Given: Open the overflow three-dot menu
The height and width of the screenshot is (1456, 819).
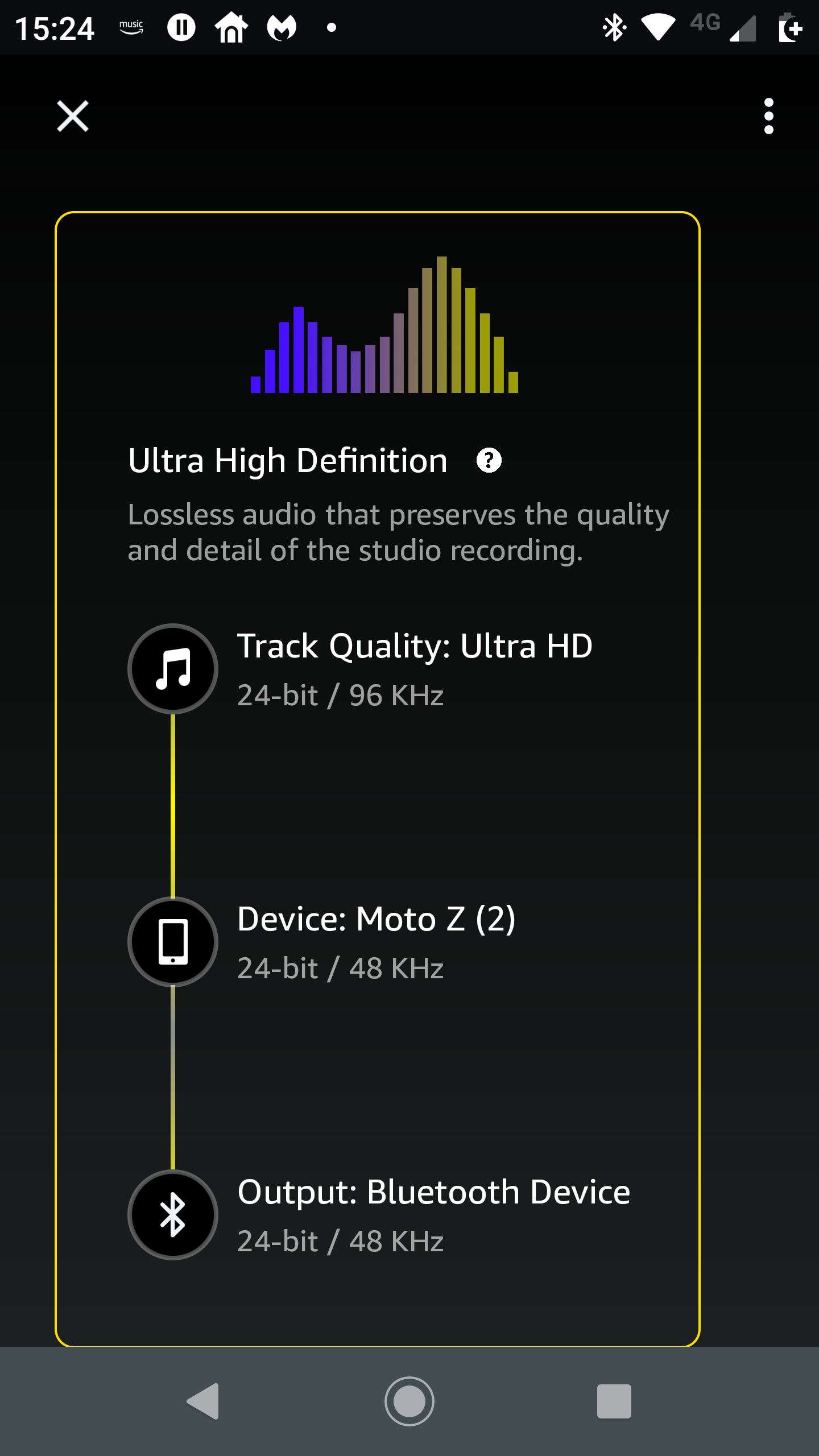Looking at the screenshot, I should point(769,116).
